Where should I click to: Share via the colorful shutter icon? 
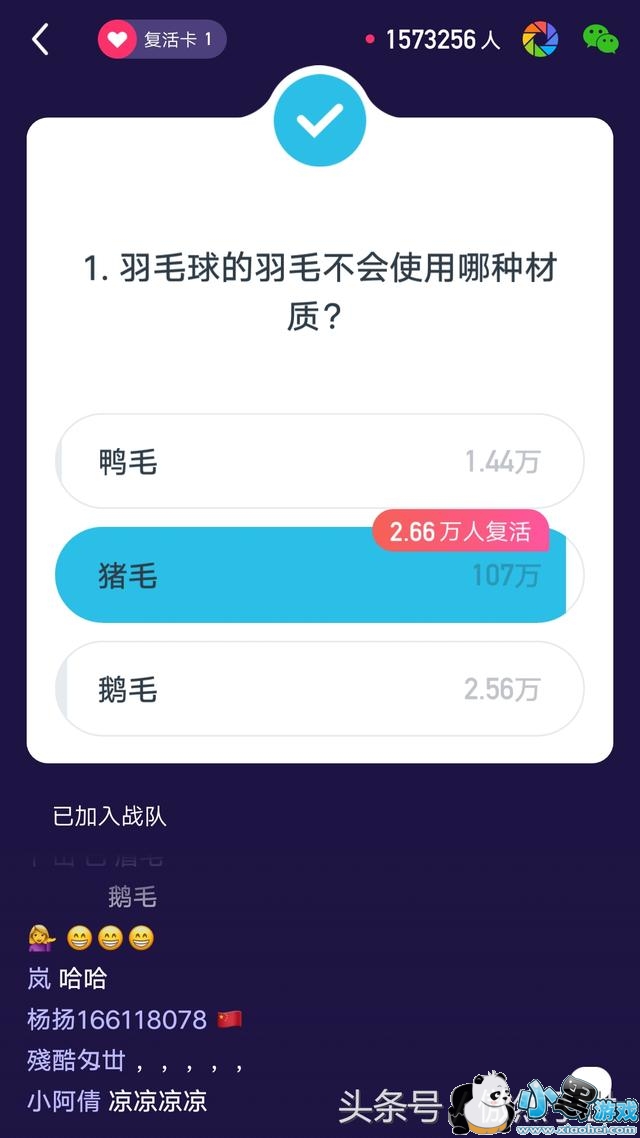coord(540,40)
